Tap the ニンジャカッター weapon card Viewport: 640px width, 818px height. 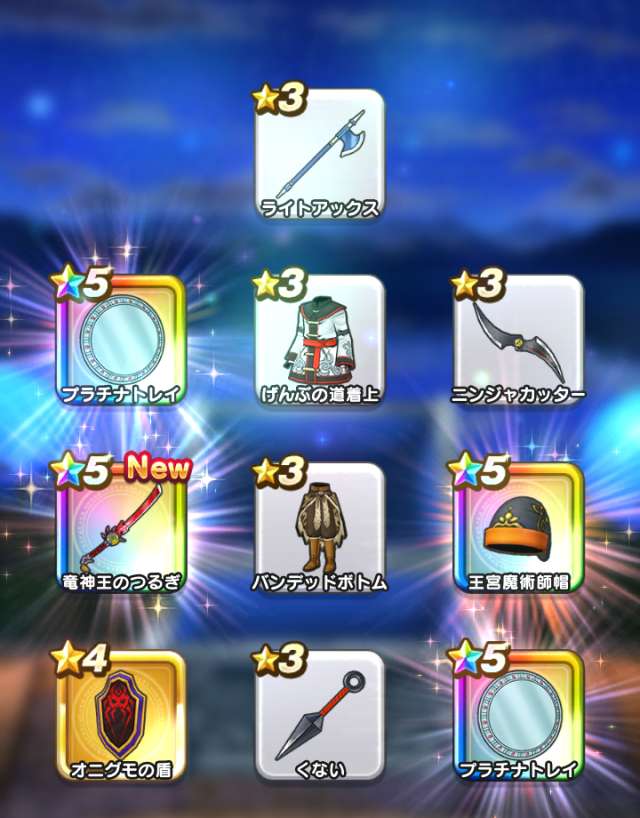click(518, 342)
